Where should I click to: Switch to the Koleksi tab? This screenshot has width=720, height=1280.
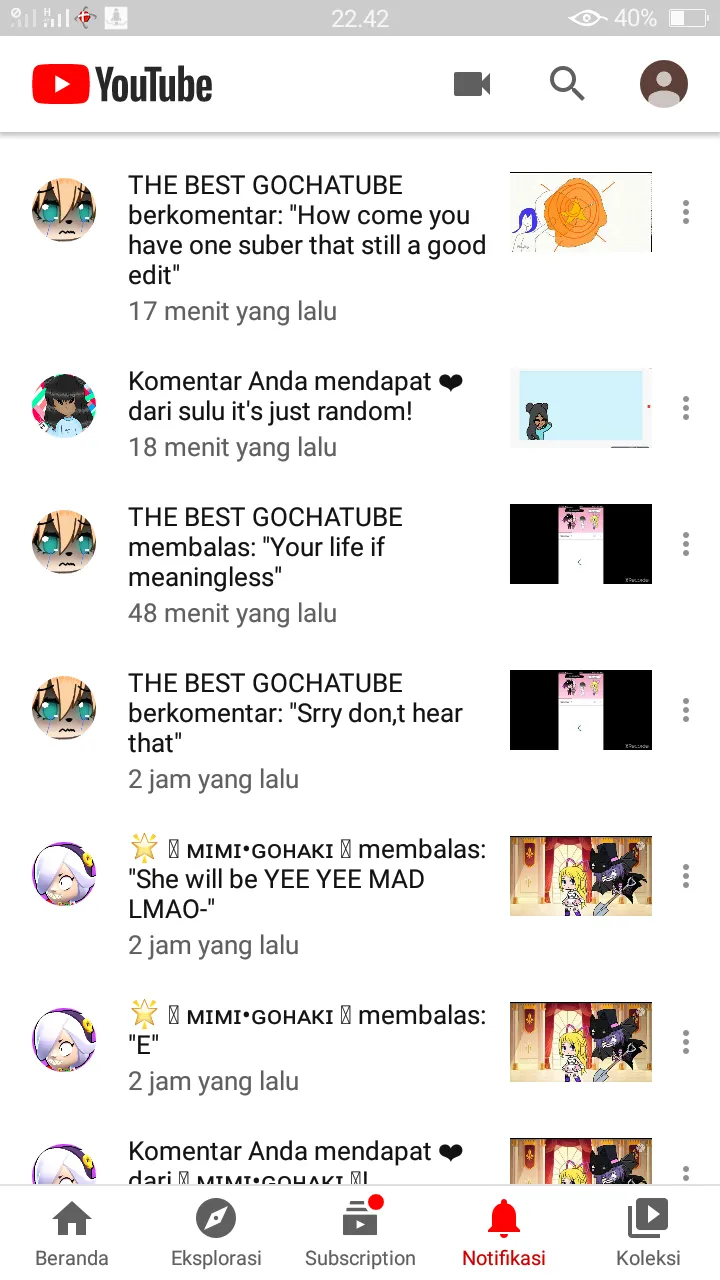pos(648,1234)
